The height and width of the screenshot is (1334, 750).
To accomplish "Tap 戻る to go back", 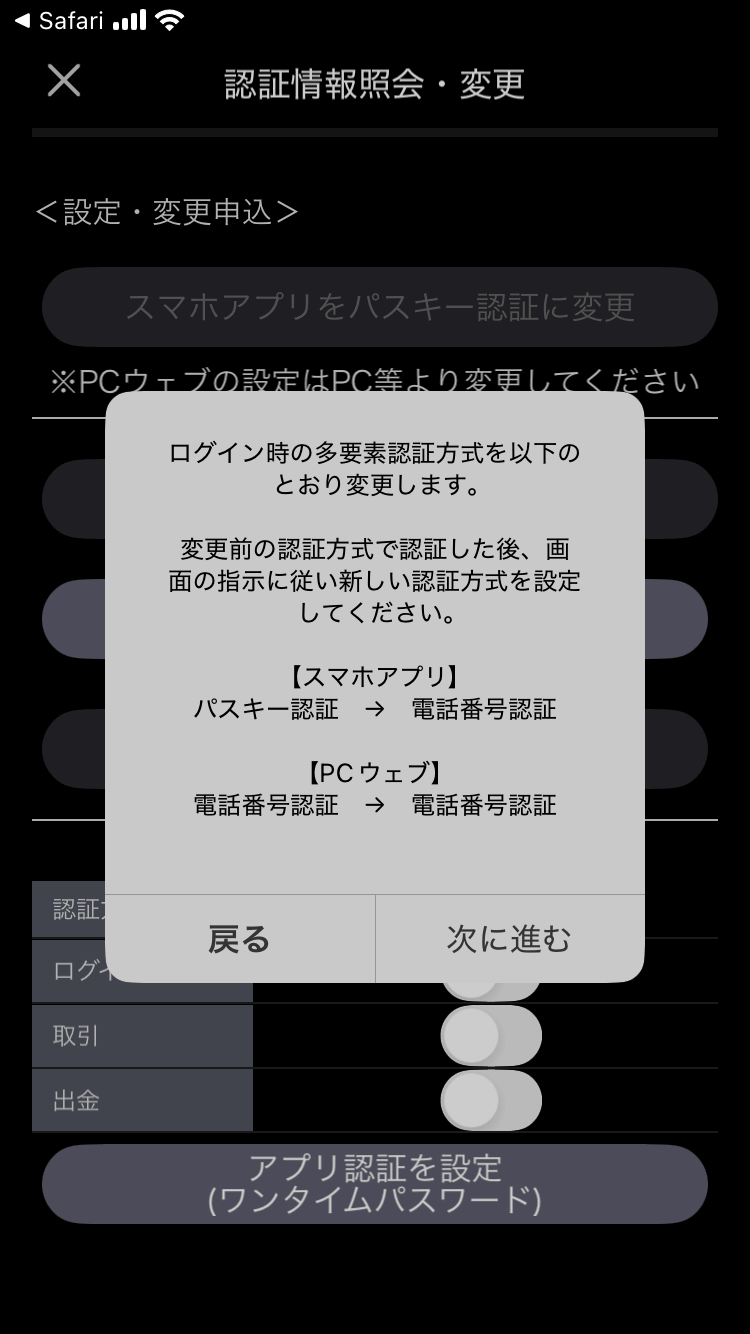I will click(240, 939).
